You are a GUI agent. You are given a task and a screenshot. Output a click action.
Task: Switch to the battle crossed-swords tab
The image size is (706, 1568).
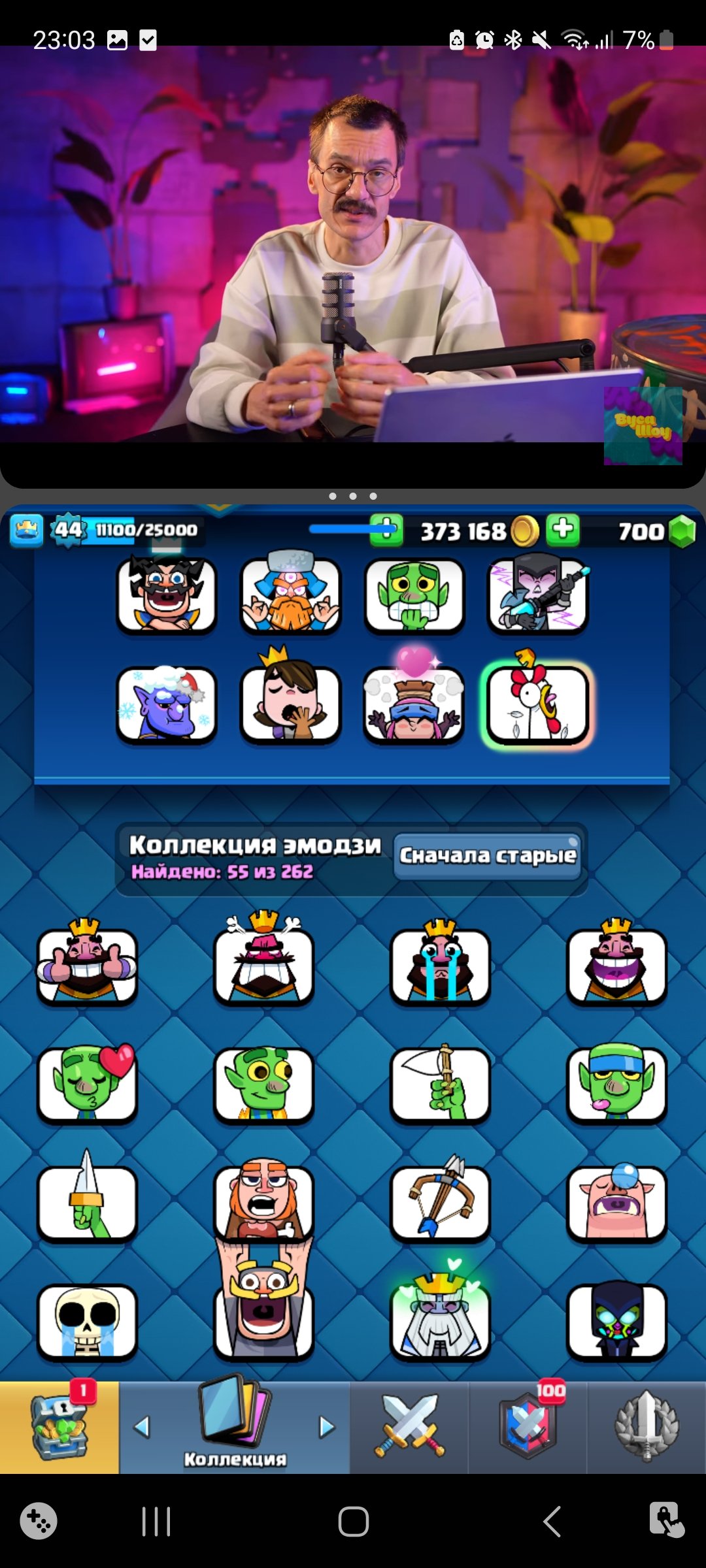[x=409, y=1426]
